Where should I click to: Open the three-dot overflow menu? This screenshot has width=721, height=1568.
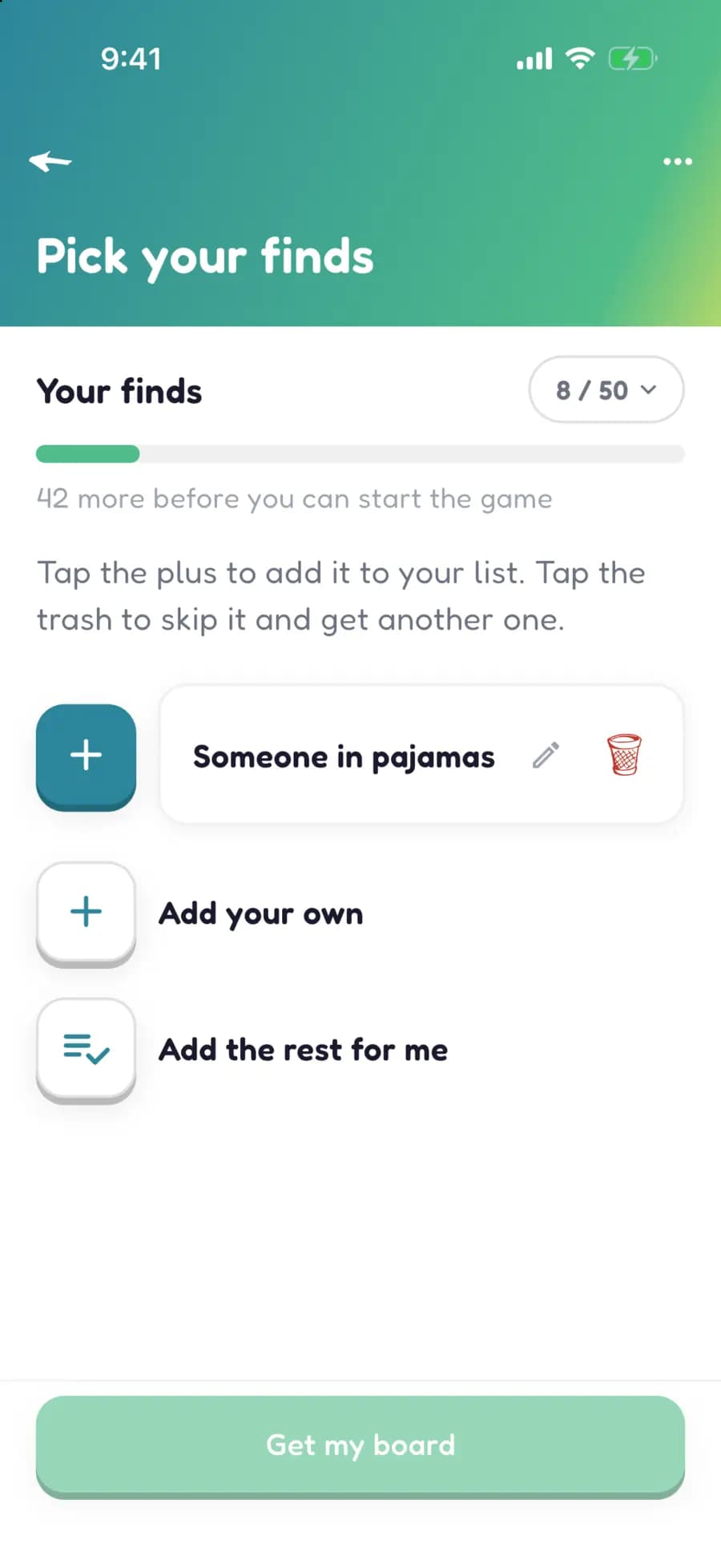click(x=678, y=162)
